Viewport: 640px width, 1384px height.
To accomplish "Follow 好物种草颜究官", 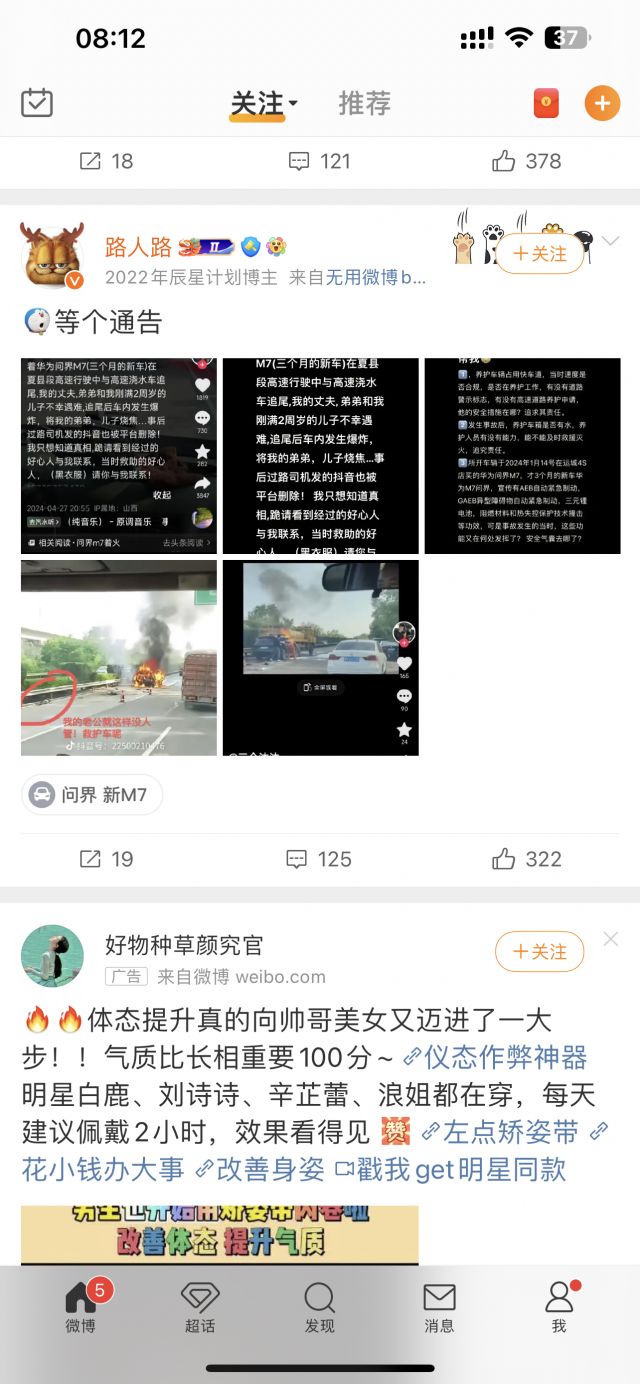I will pos(540,952).
